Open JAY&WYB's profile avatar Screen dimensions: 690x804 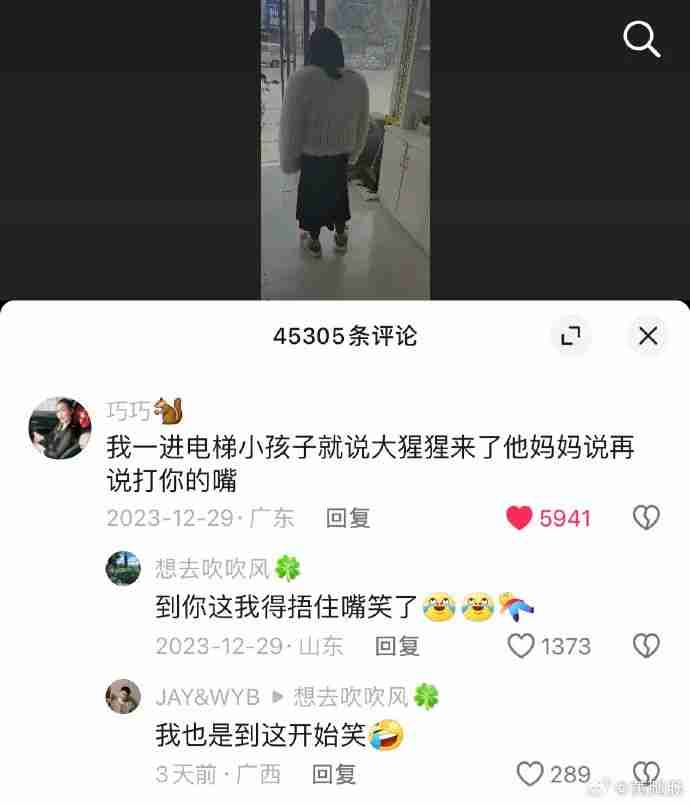[x=123, y=696]
